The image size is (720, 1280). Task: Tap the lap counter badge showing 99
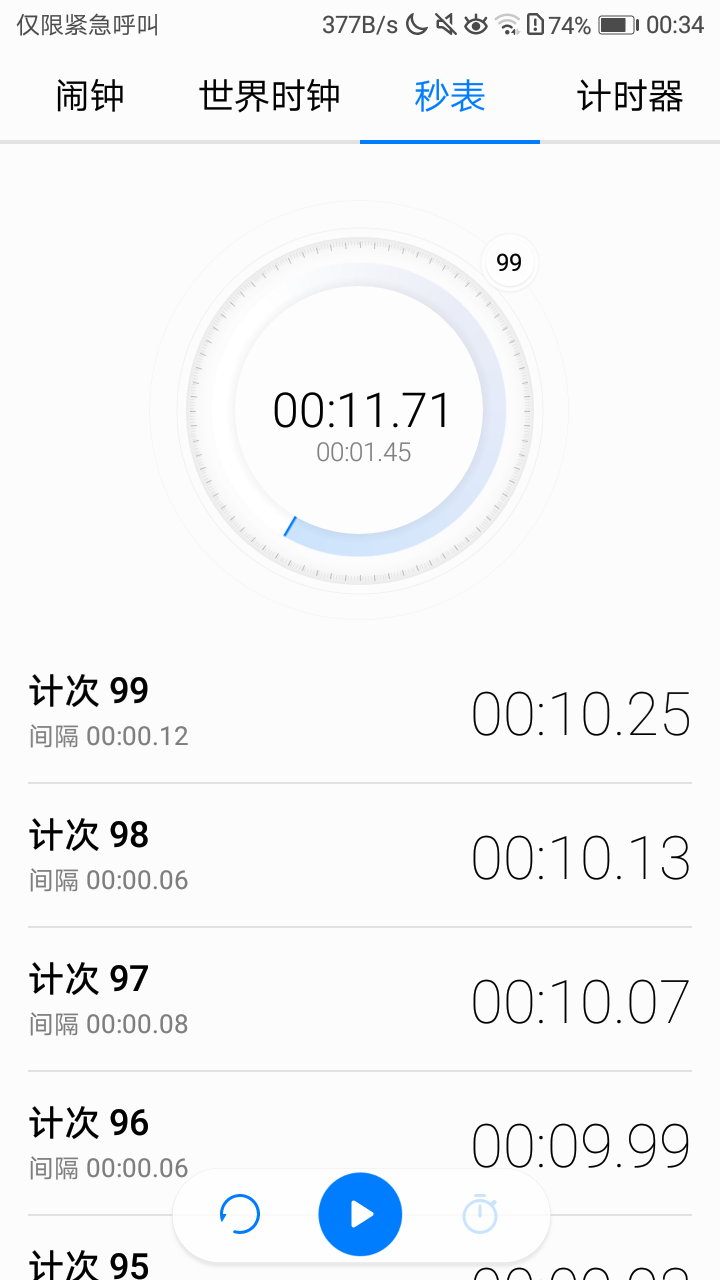point(509,261)
